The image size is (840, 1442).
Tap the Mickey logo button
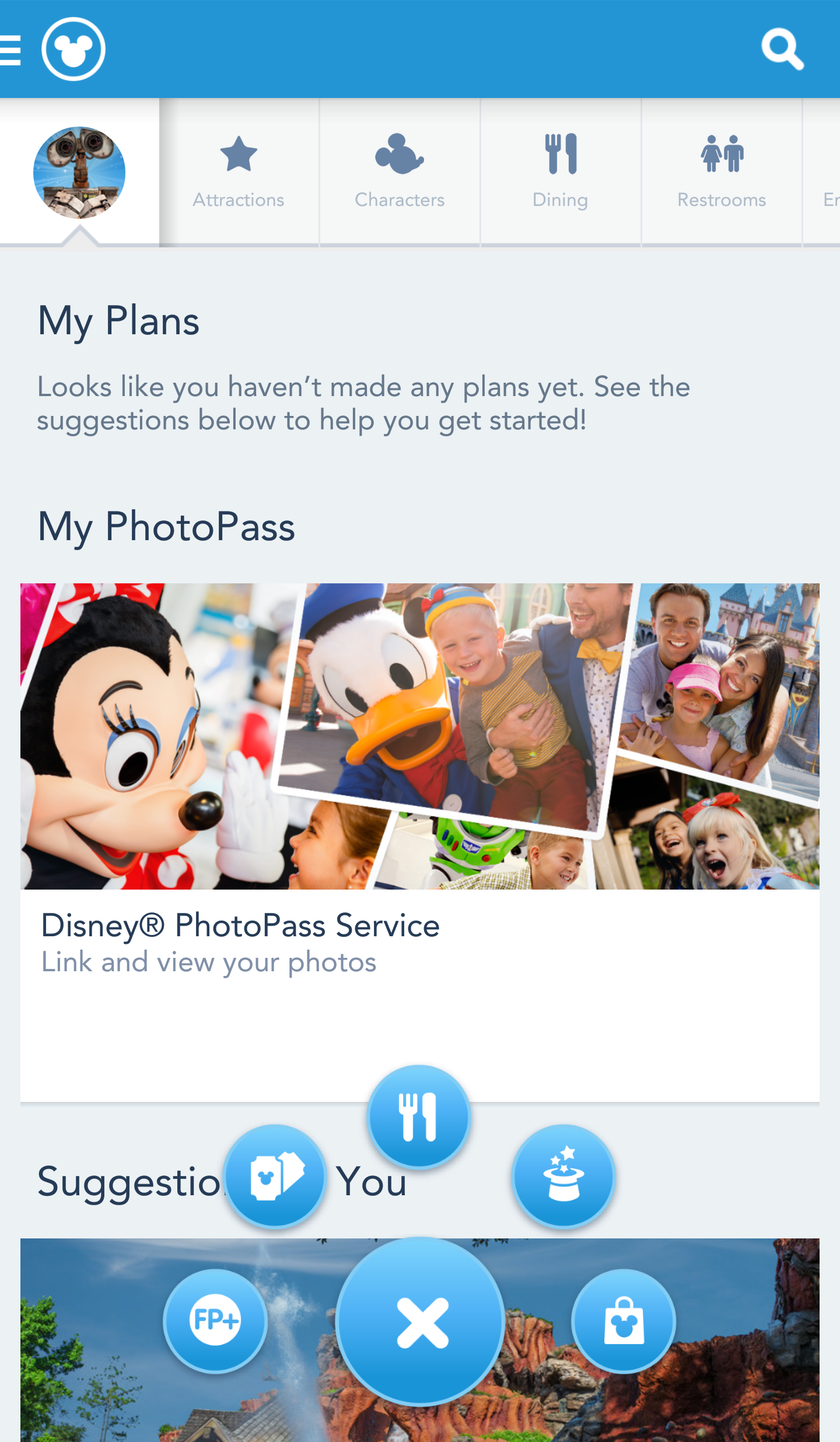pos(73,49)
